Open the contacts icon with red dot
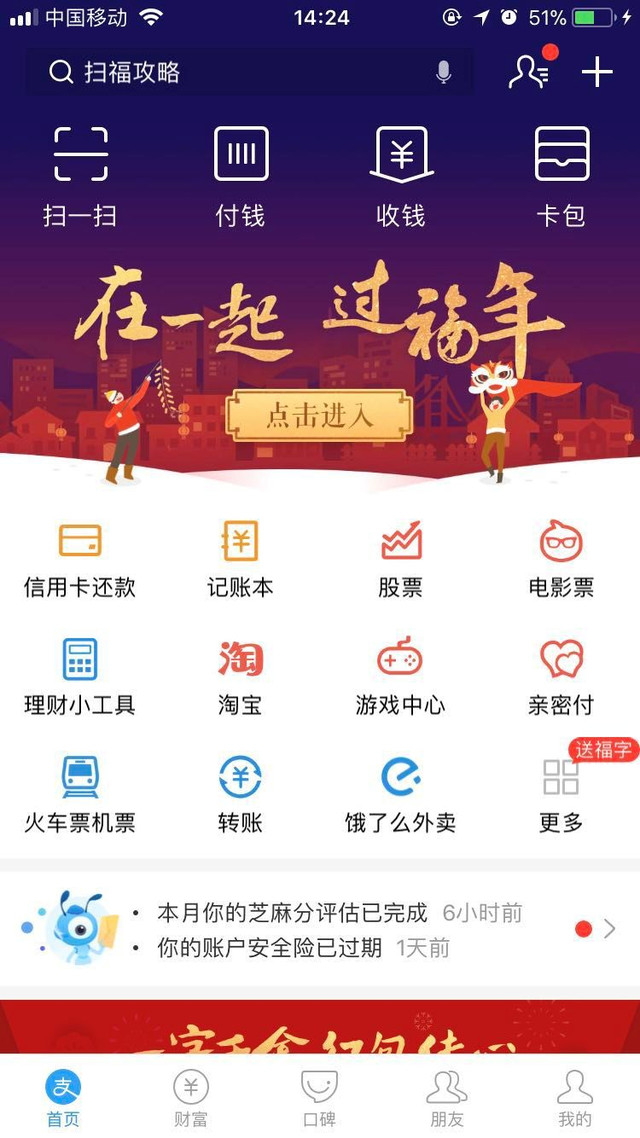This screenshot has width=640, height=1138. [530, 70]
